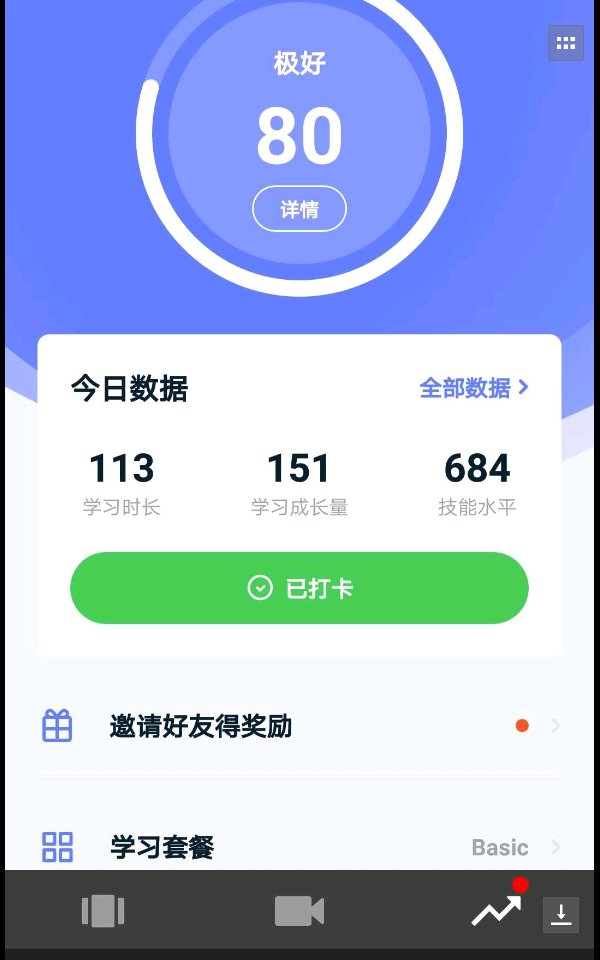Open the trending stats tab

497,910
